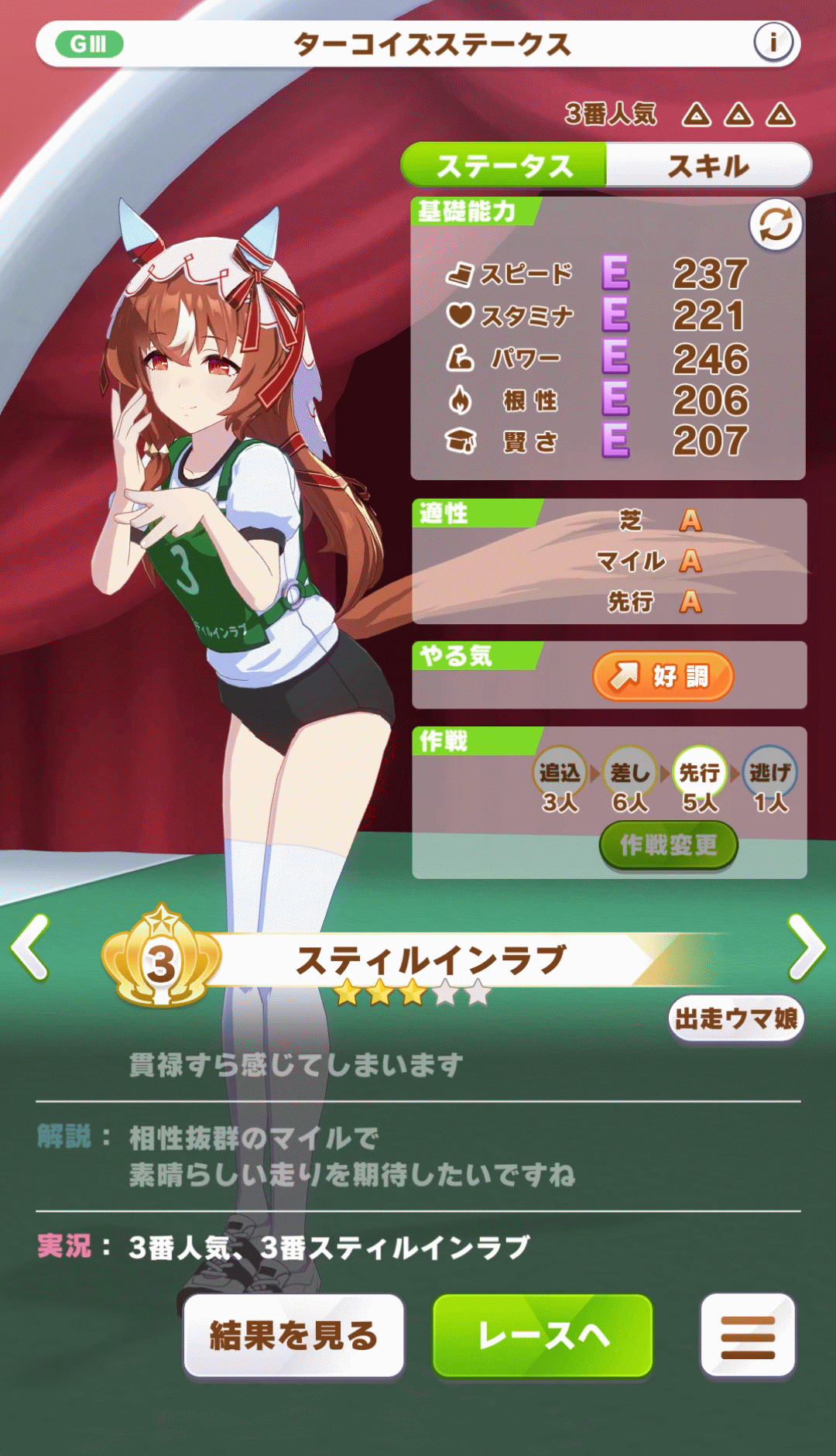Select the ステータス tab
The height and width of the screenshot is (1456, 836).
[504, 166]
